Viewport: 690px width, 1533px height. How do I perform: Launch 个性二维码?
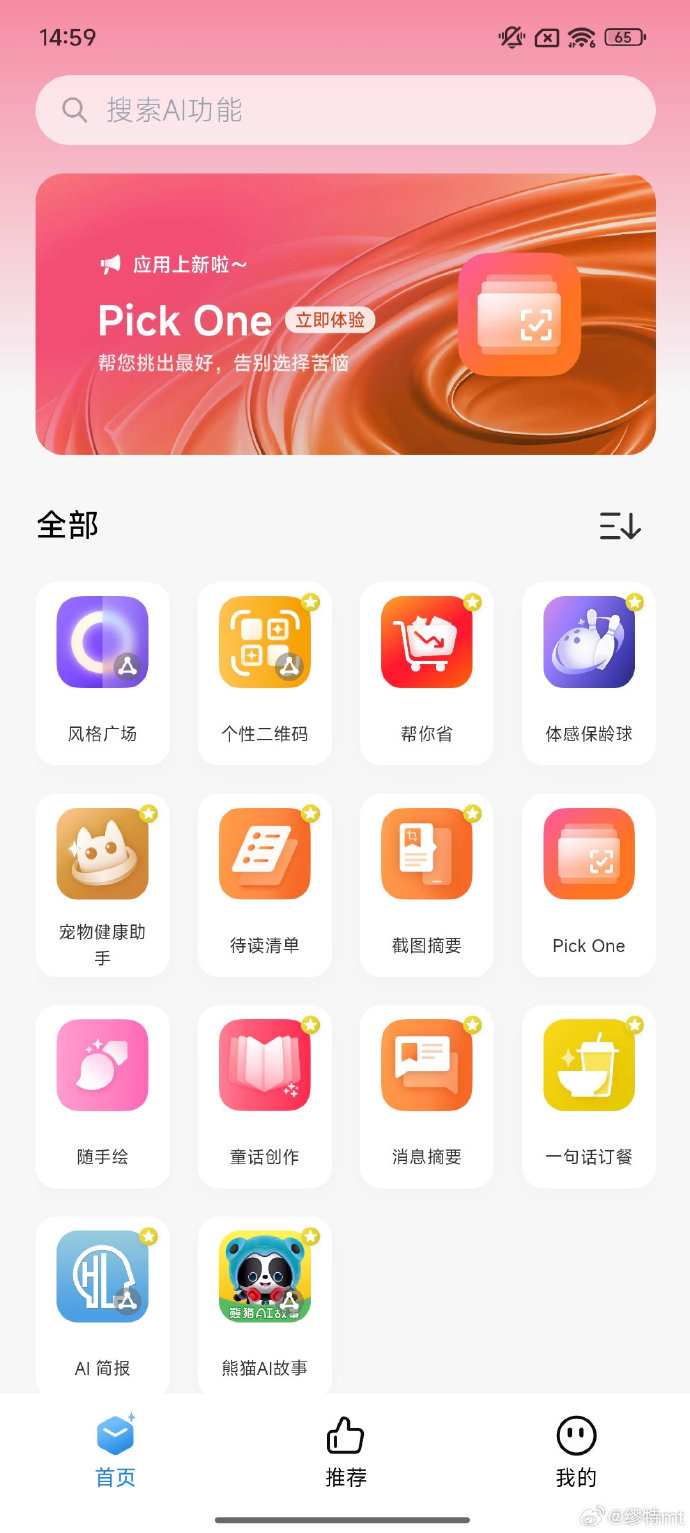pos(264,672)
